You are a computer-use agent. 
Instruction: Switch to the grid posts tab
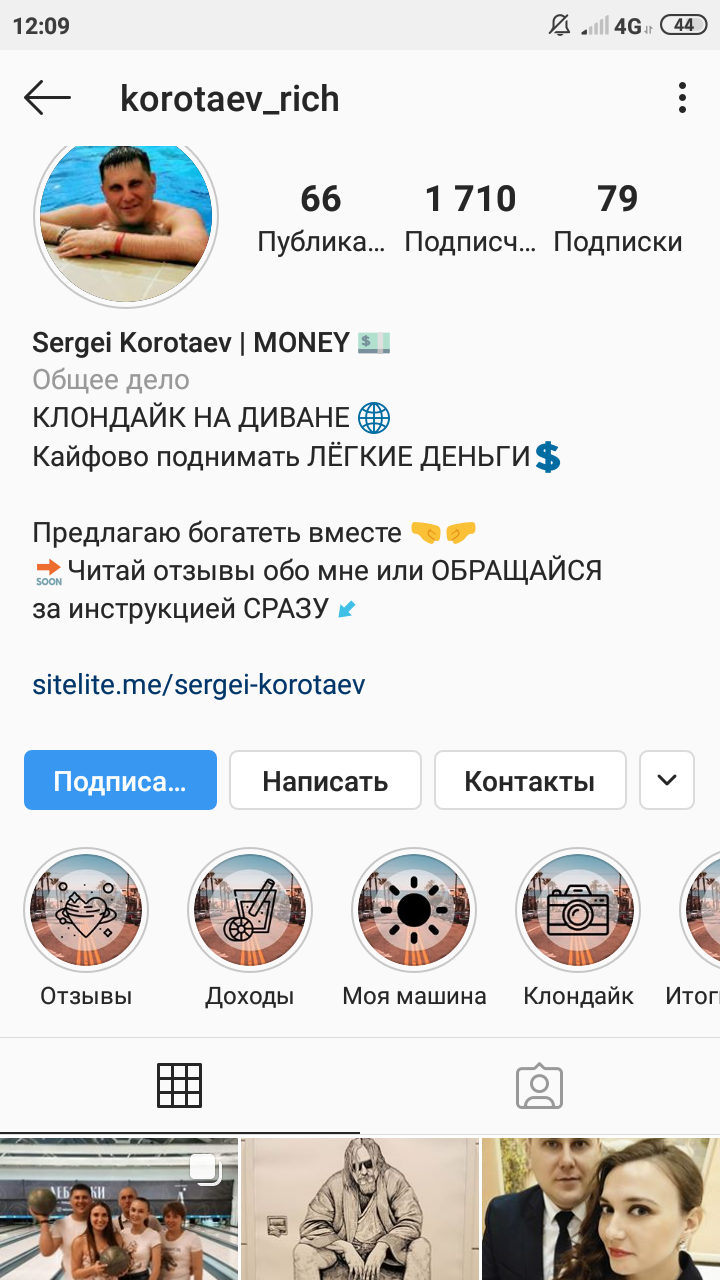point(180,1085)
